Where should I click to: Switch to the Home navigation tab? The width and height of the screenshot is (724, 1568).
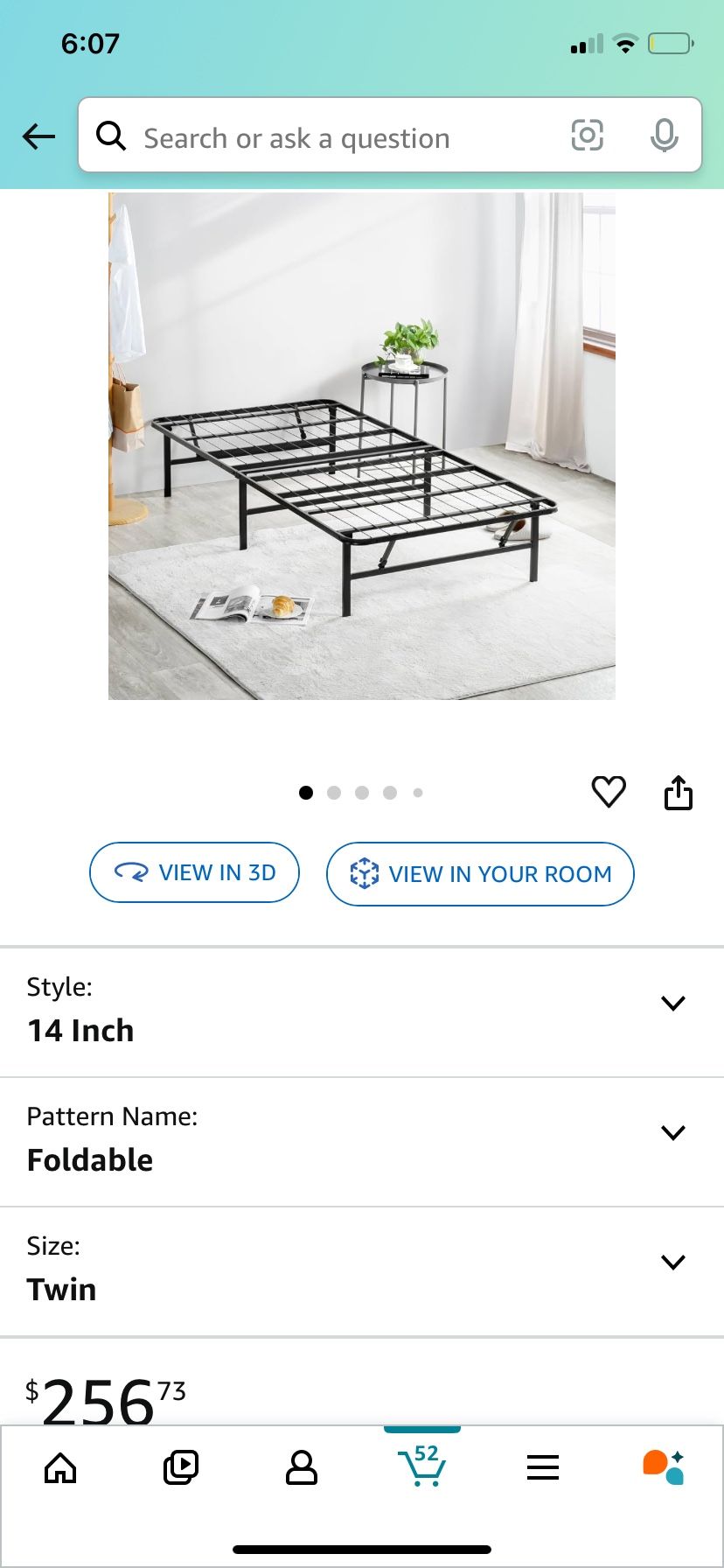pyautogui.click(x=59, y=1468)
